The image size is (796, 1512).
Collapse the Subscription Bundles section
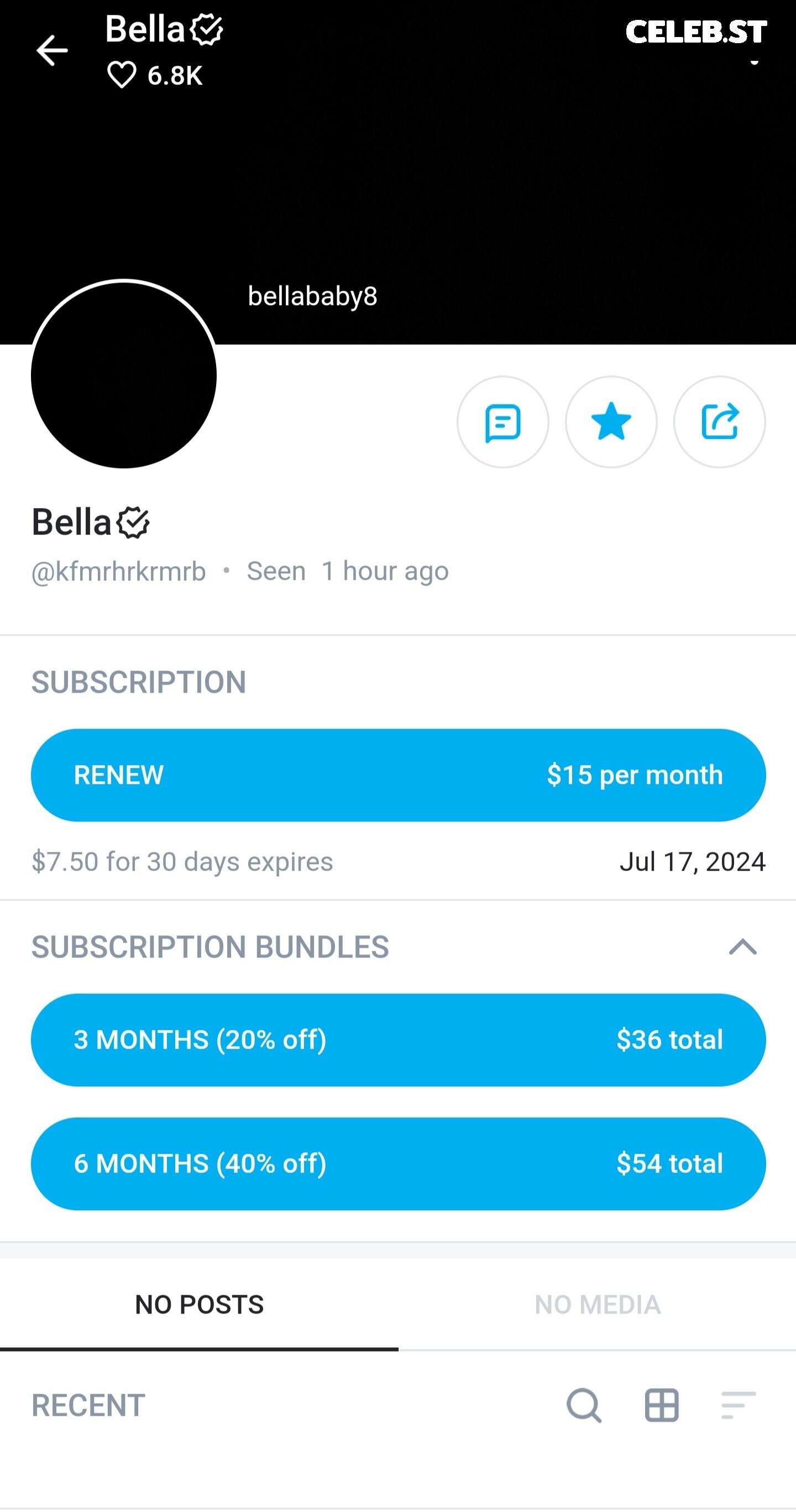742,947
